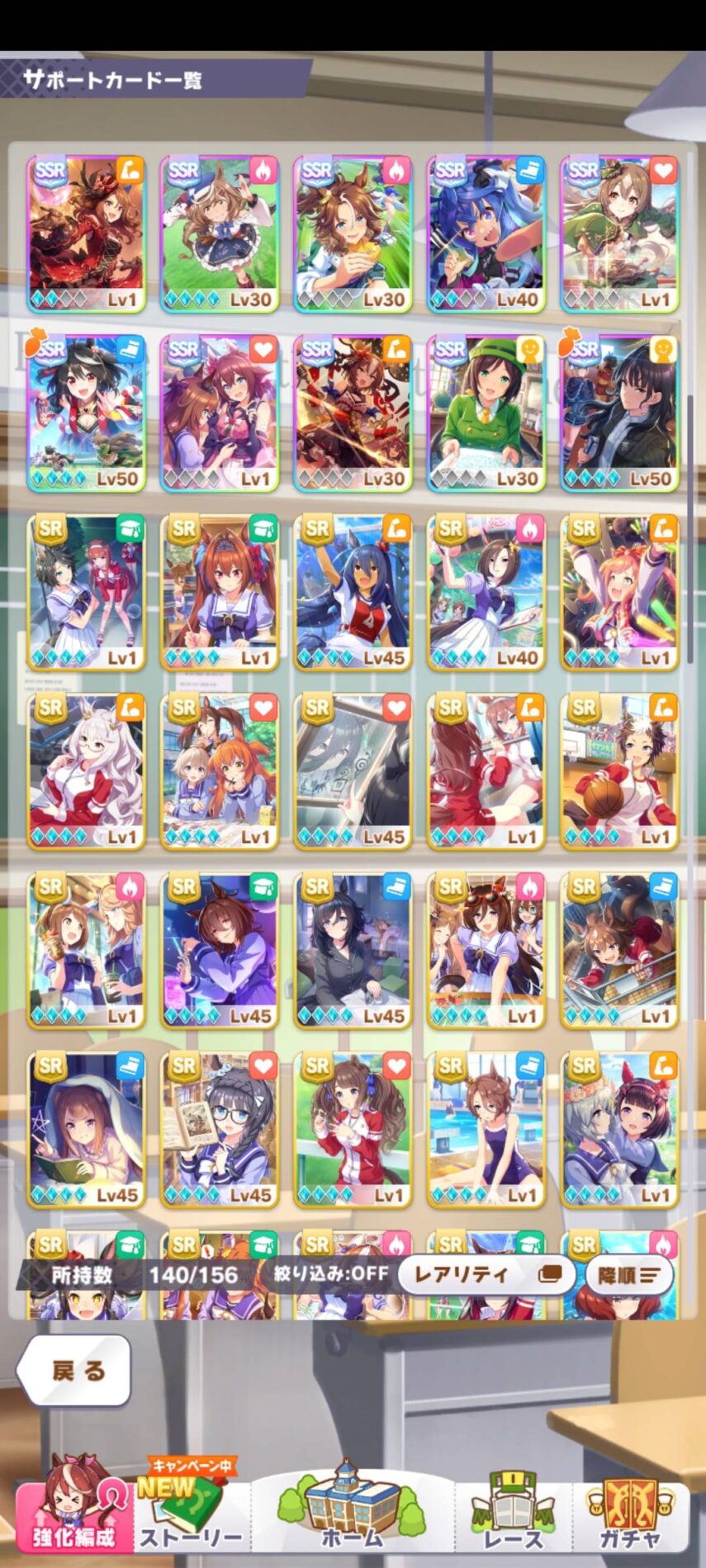Open the SR Lv45 red jersey number 4 card
The image size is (706, 1568).
353,593
